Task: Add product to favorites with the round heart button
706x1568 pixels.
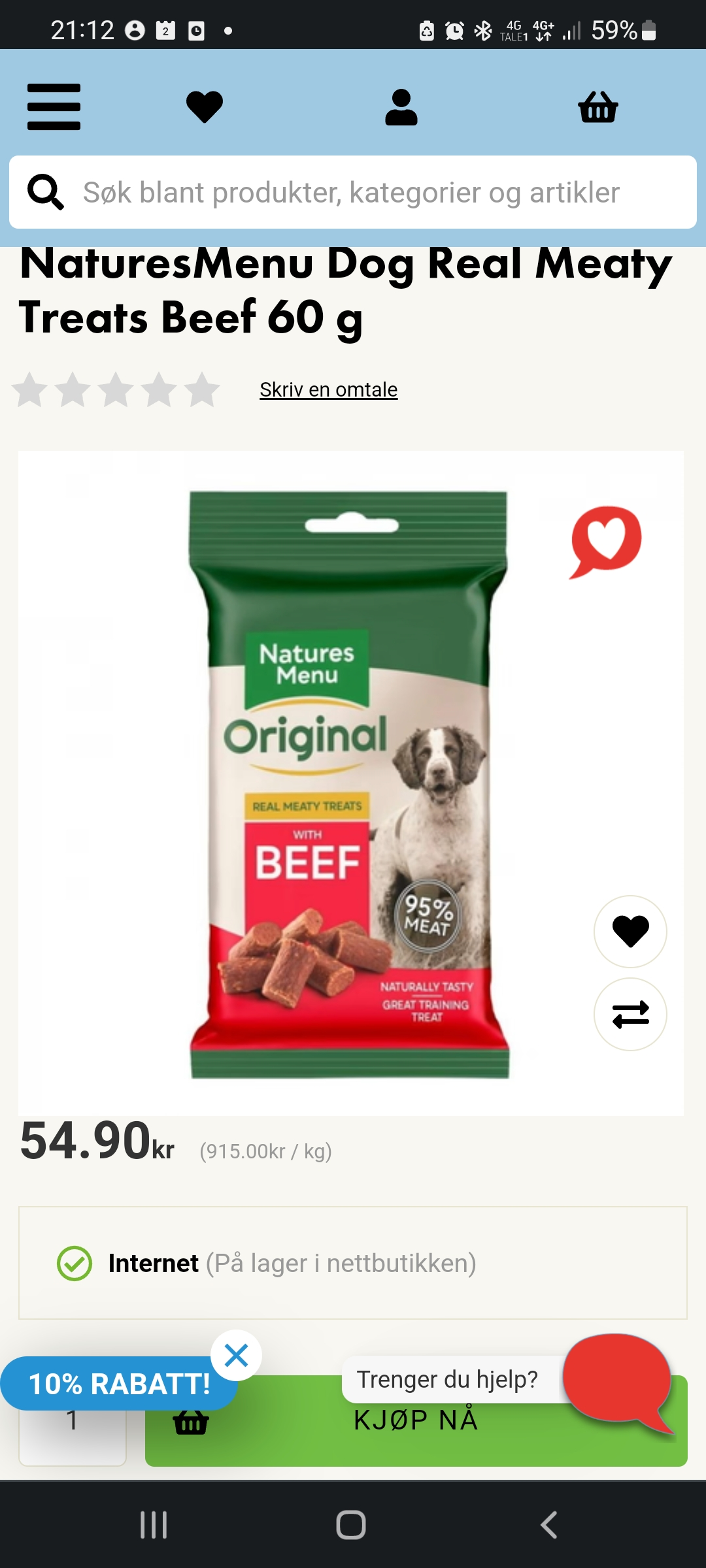Action: [630, 931]
